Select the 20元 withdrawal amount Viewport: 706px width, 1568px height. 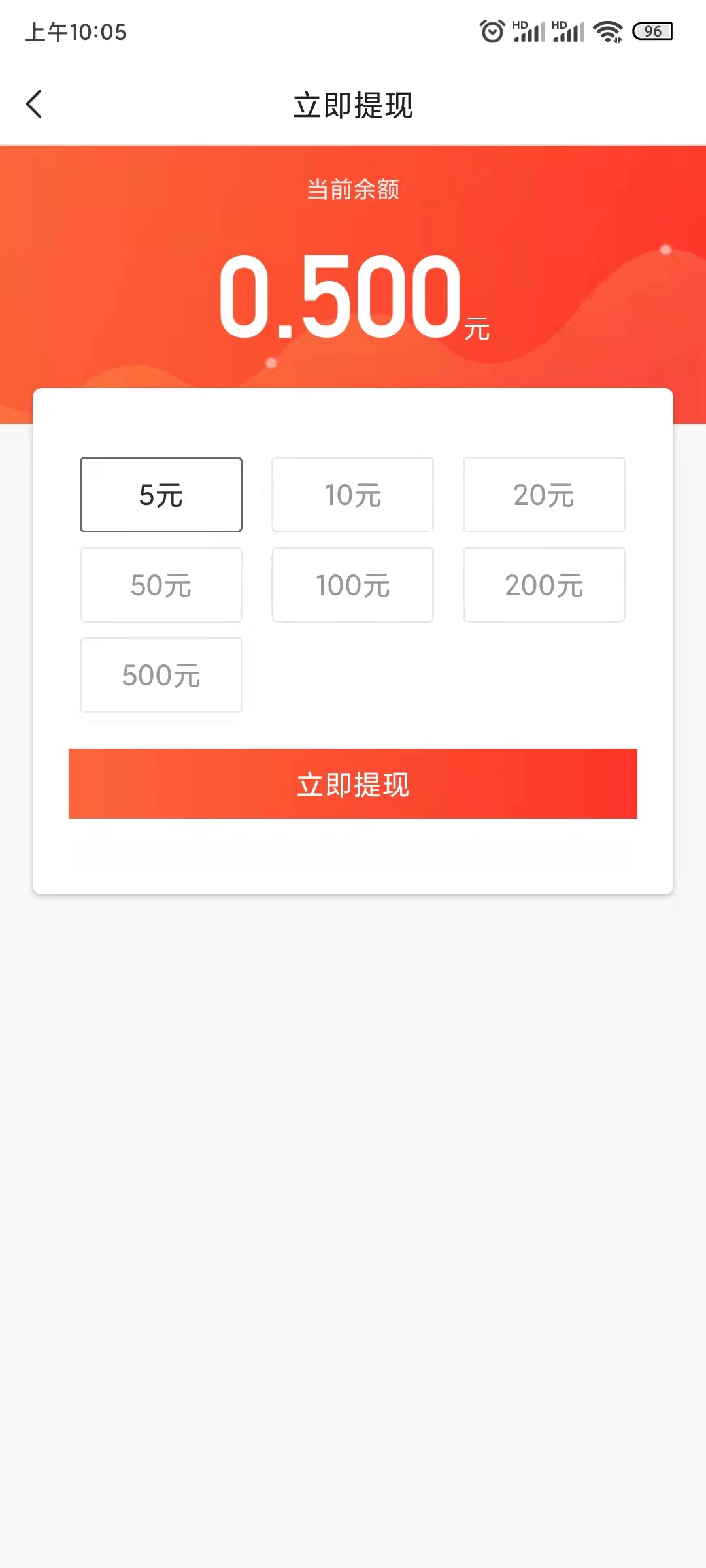tap(544, 495)
